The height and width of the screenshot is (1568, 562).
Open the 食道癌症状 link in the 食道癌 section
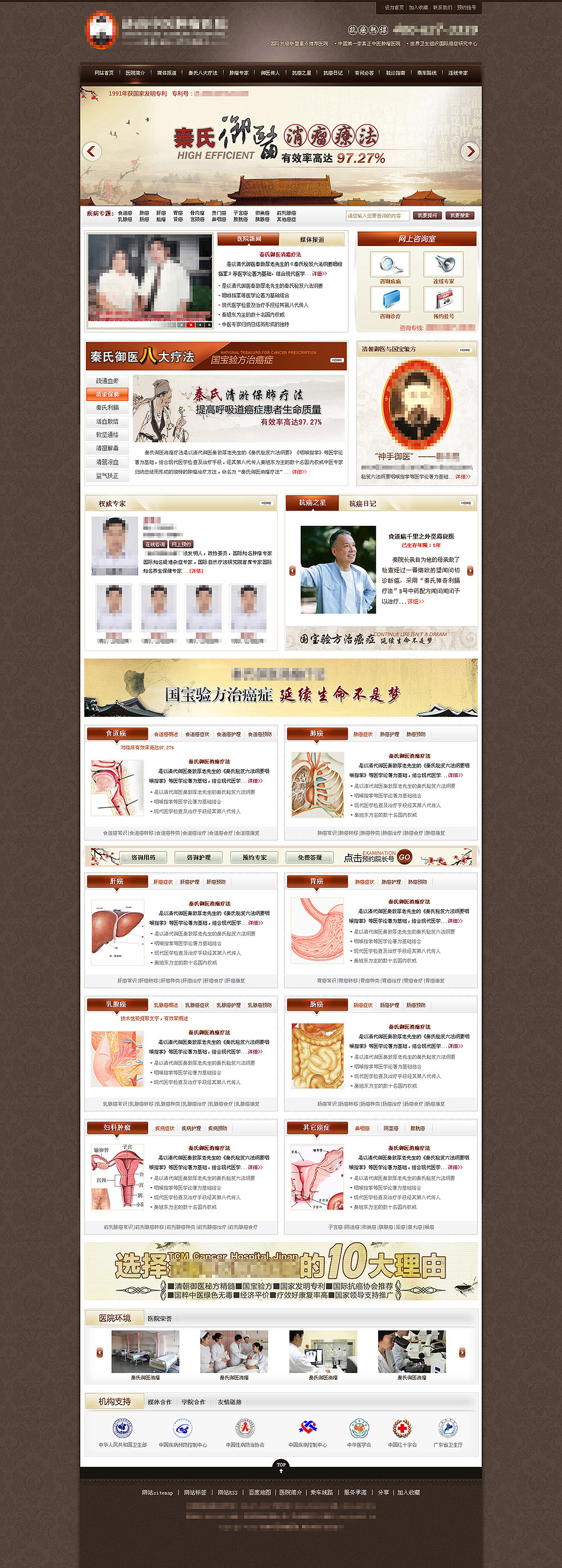point(197,734)
